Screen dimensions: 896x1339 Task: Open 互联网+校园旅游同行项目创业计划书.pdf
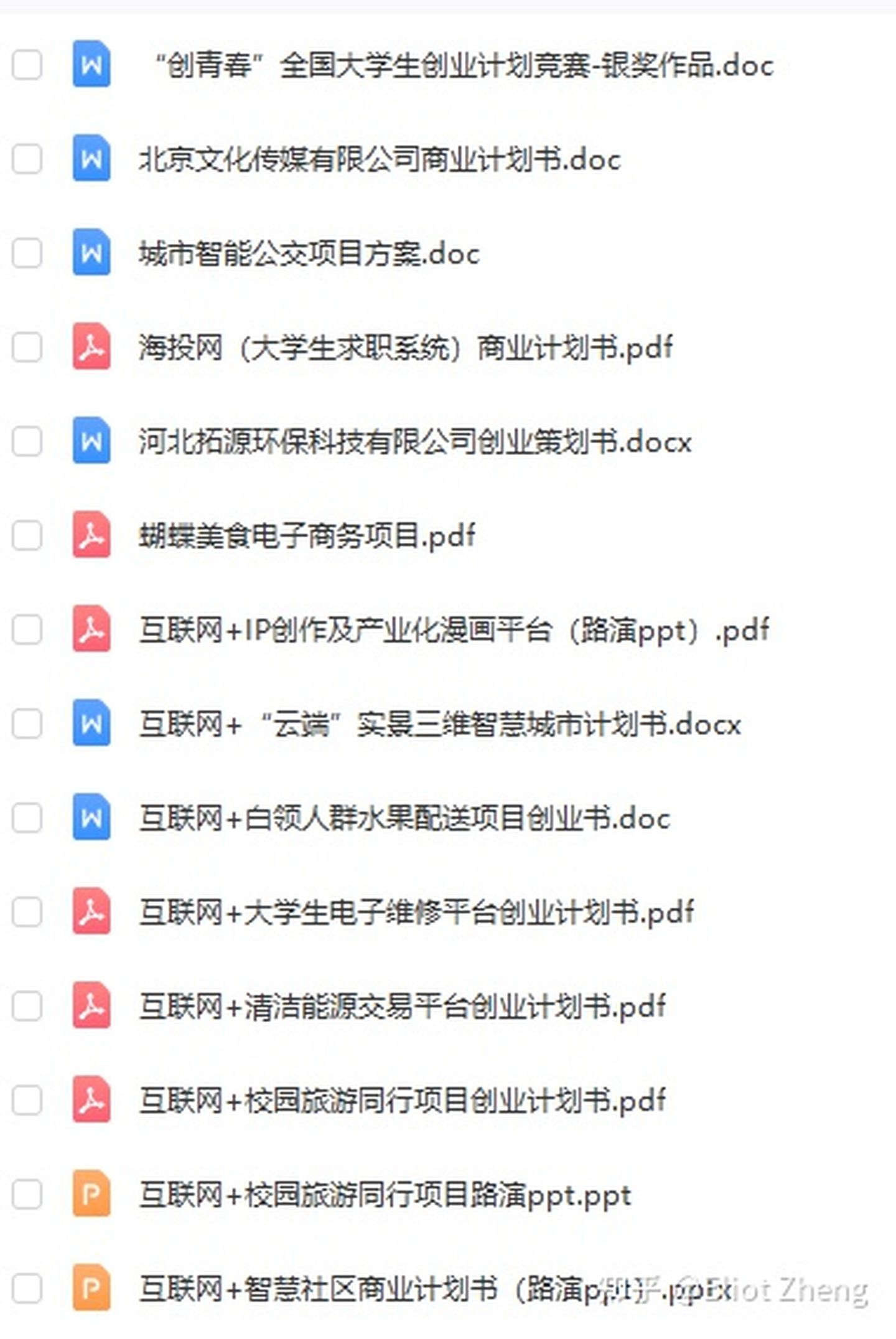tap(402, 1100)
